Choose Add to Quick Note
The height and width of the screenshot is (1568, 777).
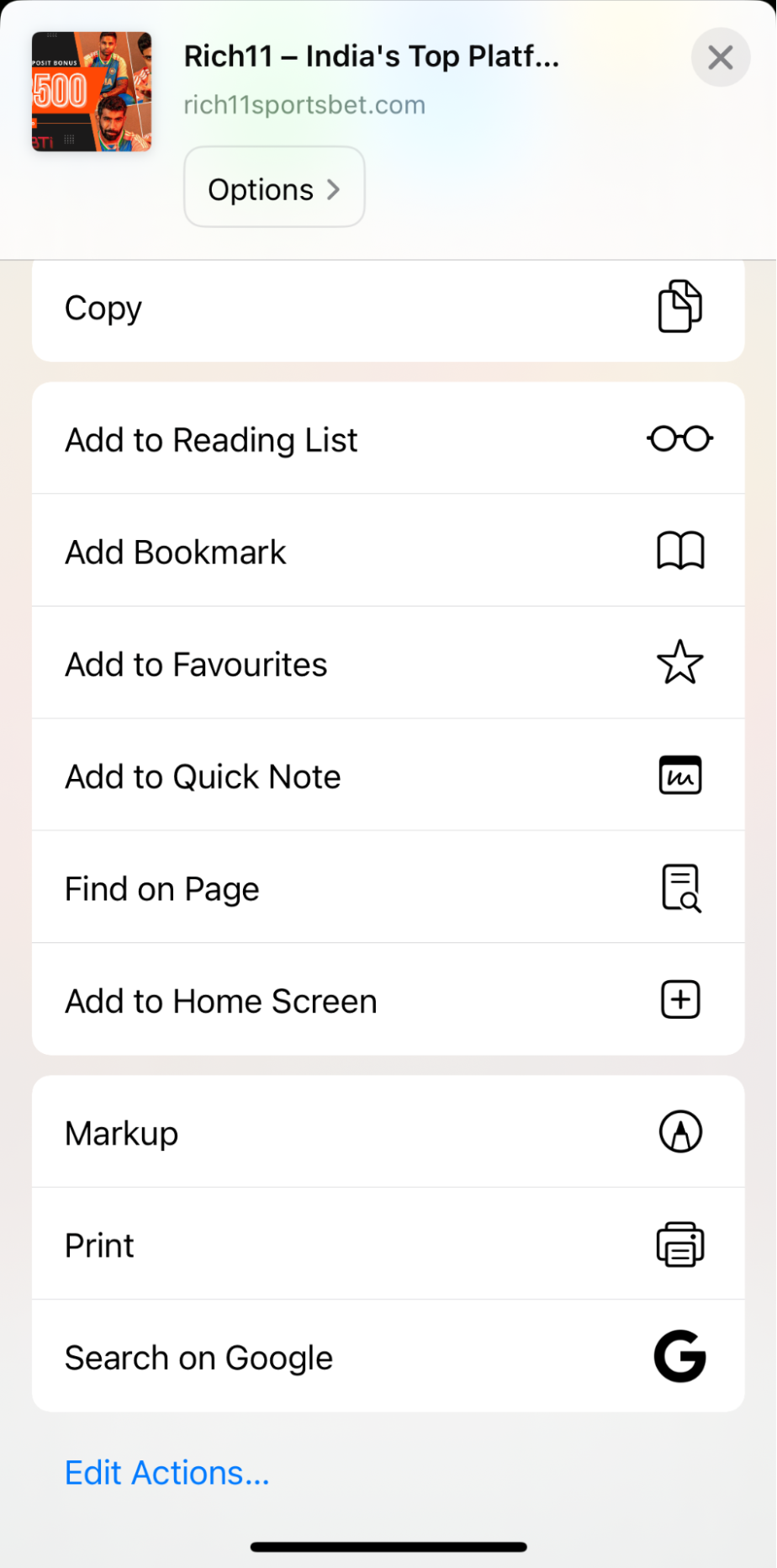388,776
